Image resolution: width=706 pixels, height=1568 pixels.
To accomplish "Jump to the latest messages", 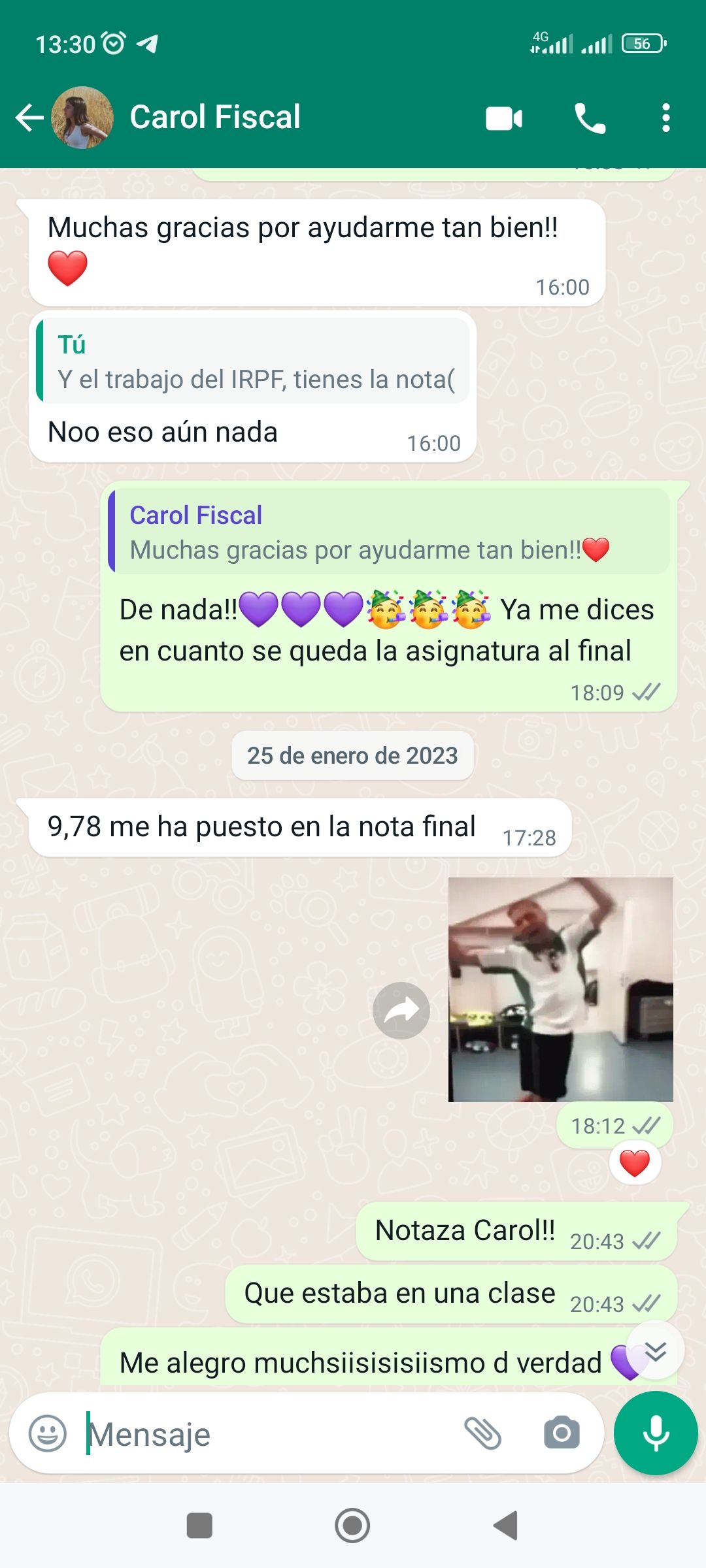I will coord(655,1350).
